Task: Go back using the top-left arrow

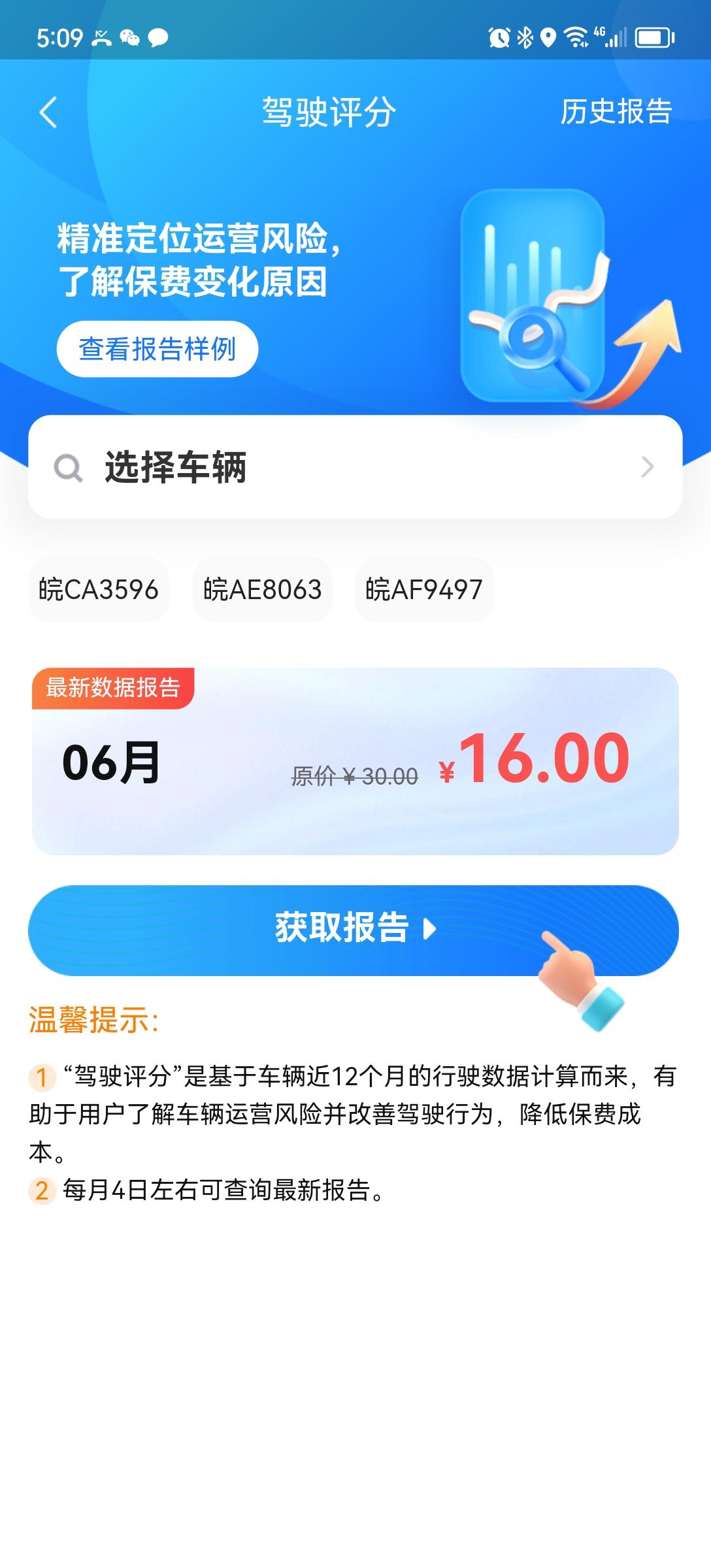Action: click(48, 112)
